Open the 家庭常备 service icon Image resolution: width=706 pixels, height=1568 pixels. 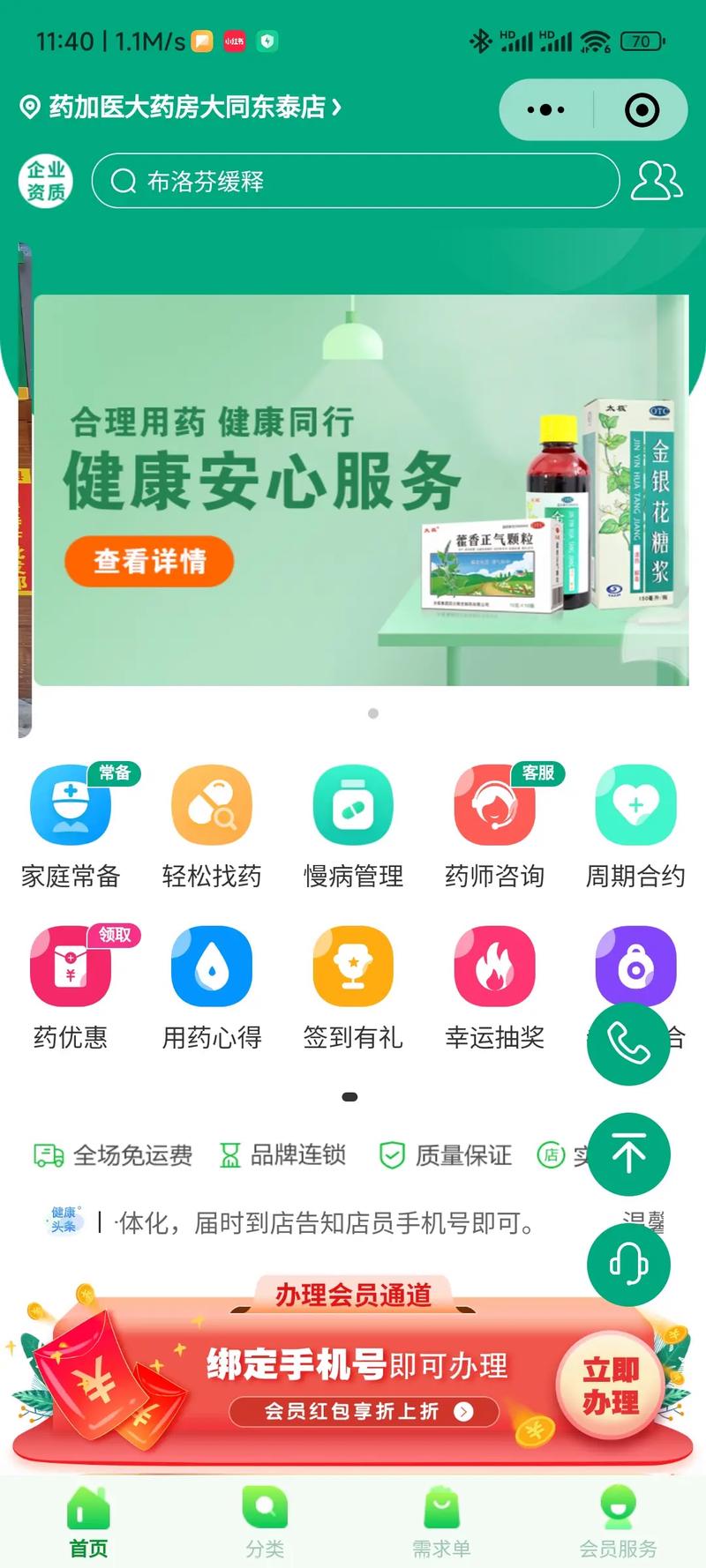pyautogui.click(x=69, y=805)
